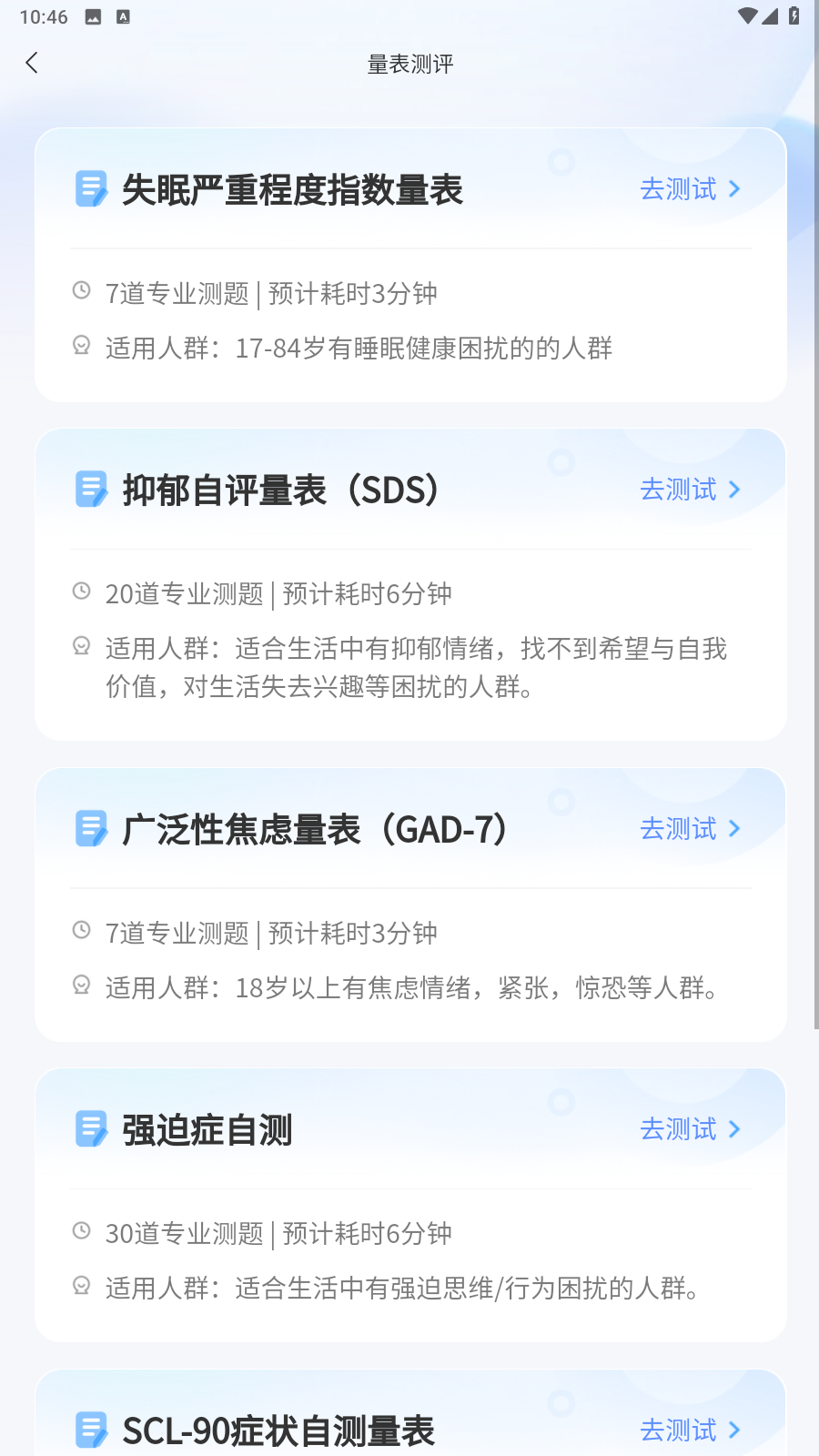Screen dimensions: 819x1456
Task: Open the 抑郁自评量表 (SDS) card
Action: 410,584
